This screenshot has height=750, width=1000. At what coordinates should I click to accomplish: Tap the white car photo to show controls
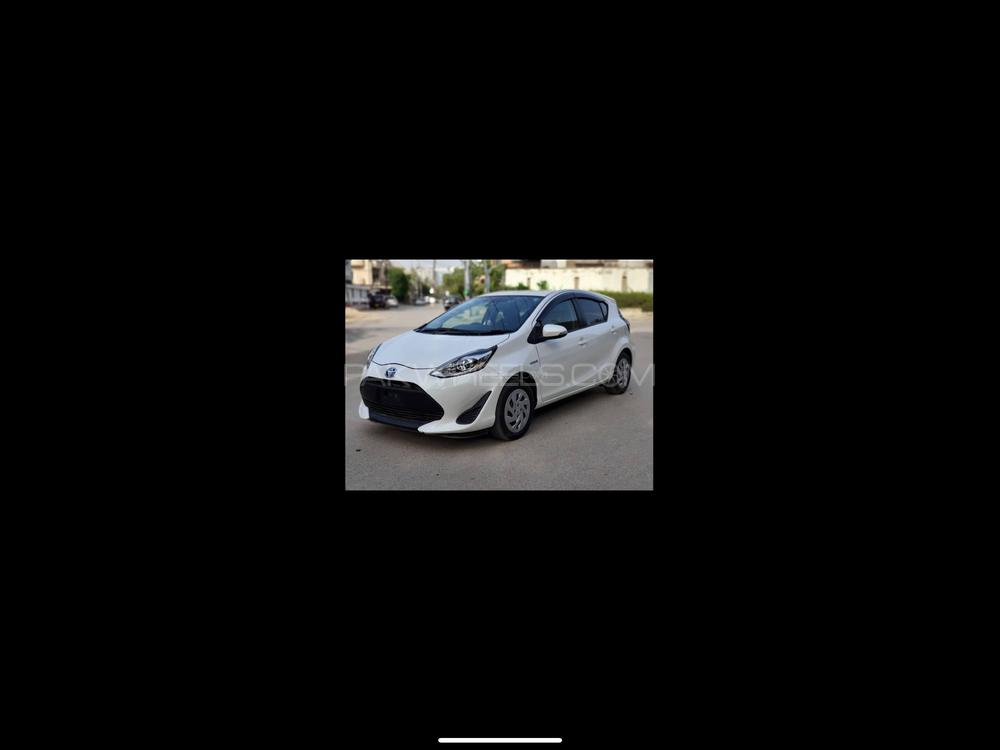(499, 374)
